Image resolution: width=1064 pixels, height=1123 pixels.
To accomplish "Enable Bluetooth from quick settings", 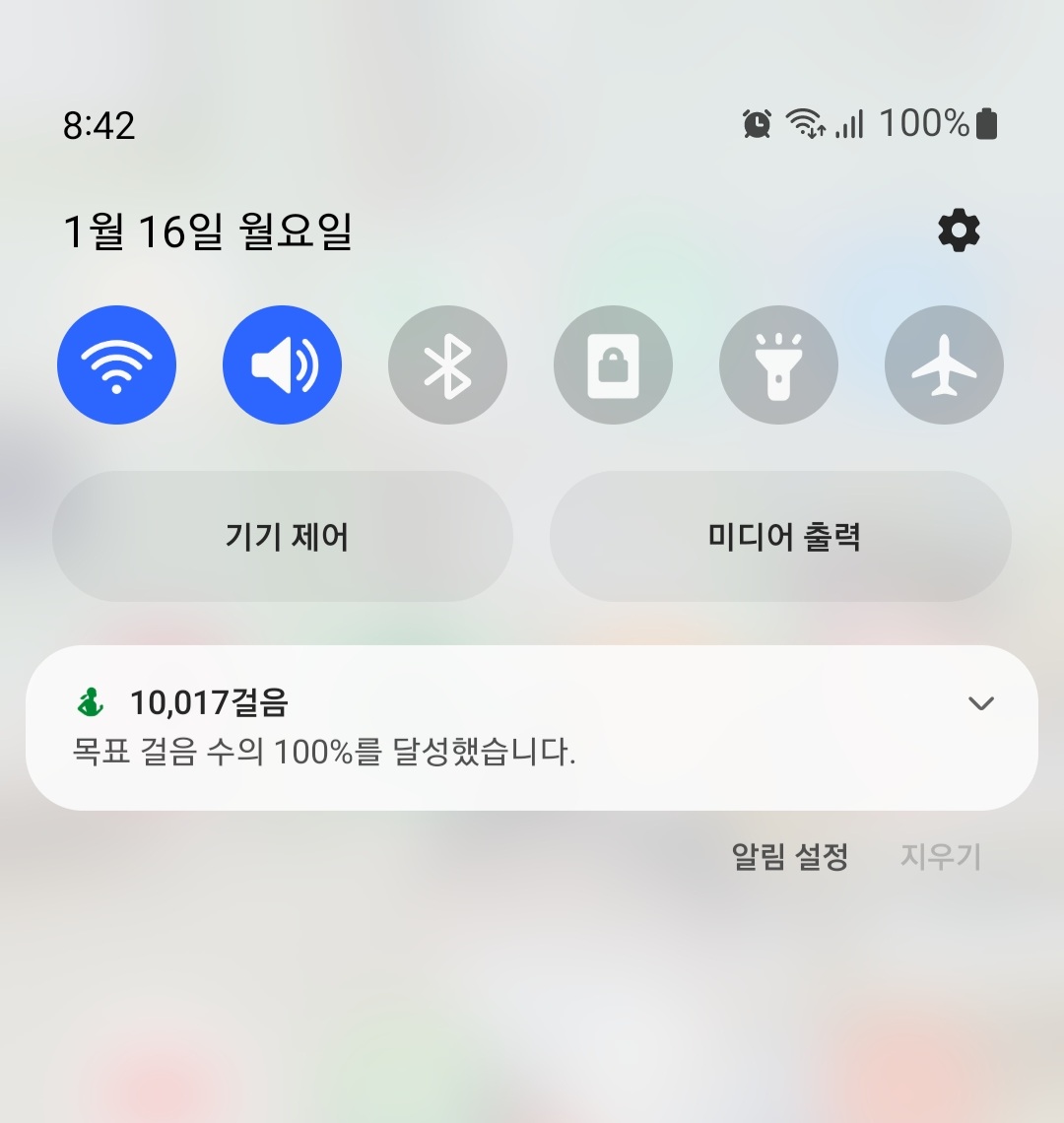I will point(447,365).
